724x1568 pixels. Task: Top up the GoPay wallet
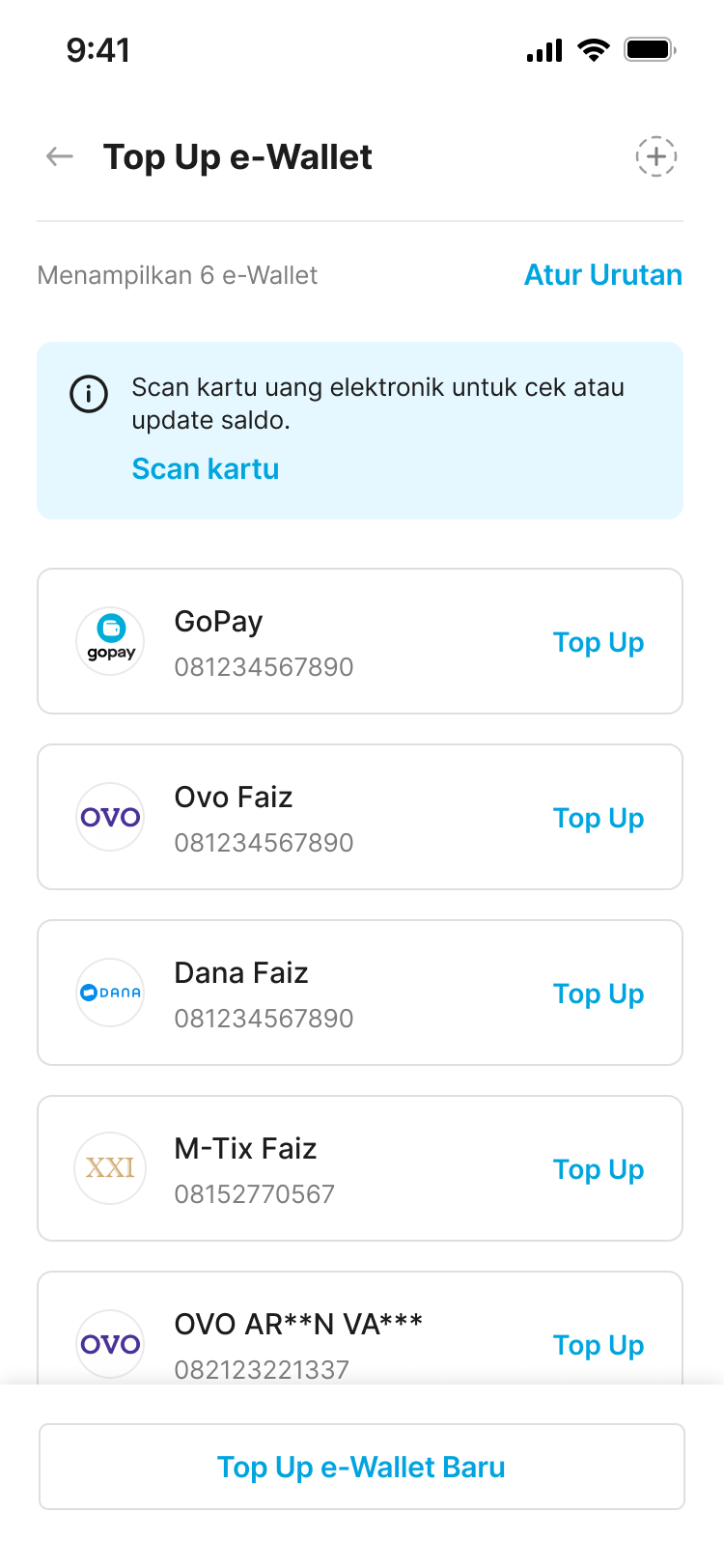tap(598, 643)
